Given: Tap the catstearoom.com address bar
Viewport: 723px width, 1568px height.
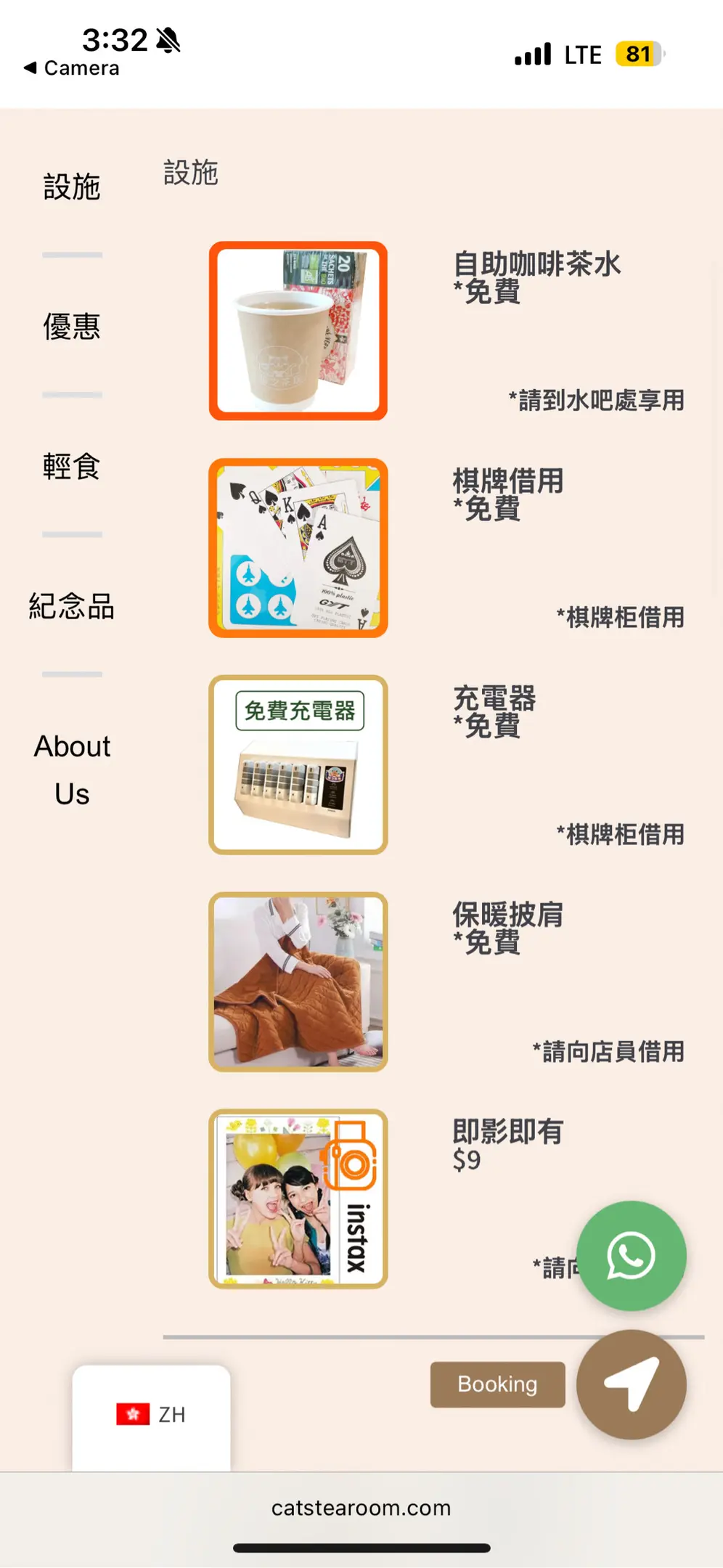Looking at the screenshot, I should [x=361, y=1508].
